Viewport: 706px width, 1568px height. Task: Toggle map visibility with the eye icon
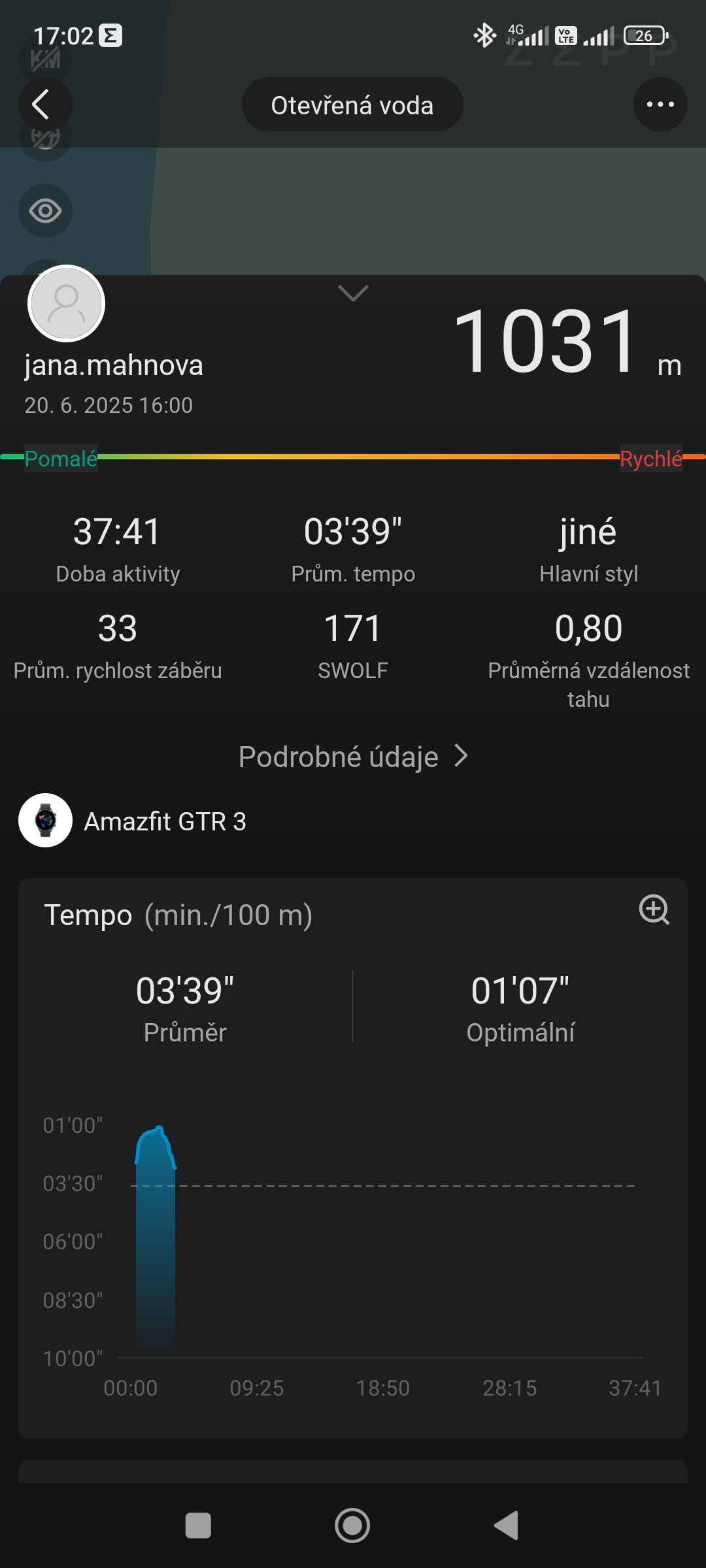coord(45,211)
